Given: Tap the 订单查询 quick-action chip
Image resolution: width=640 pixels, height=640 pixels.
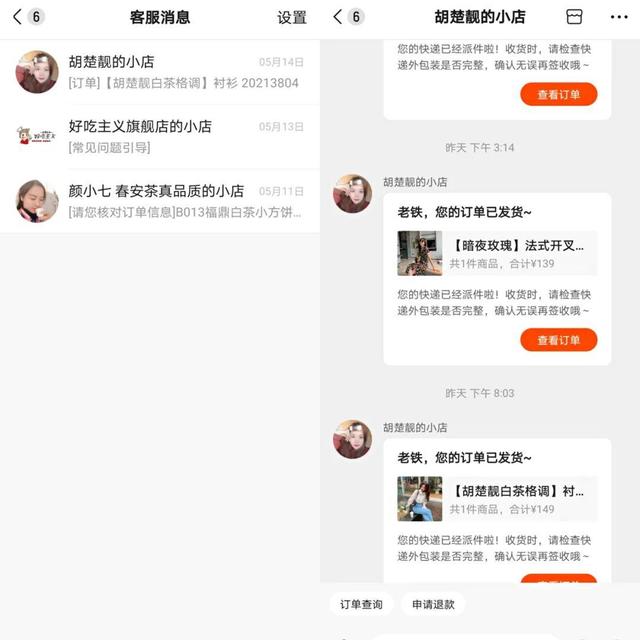Looking at the screenshot, I should tap(360, 604).
